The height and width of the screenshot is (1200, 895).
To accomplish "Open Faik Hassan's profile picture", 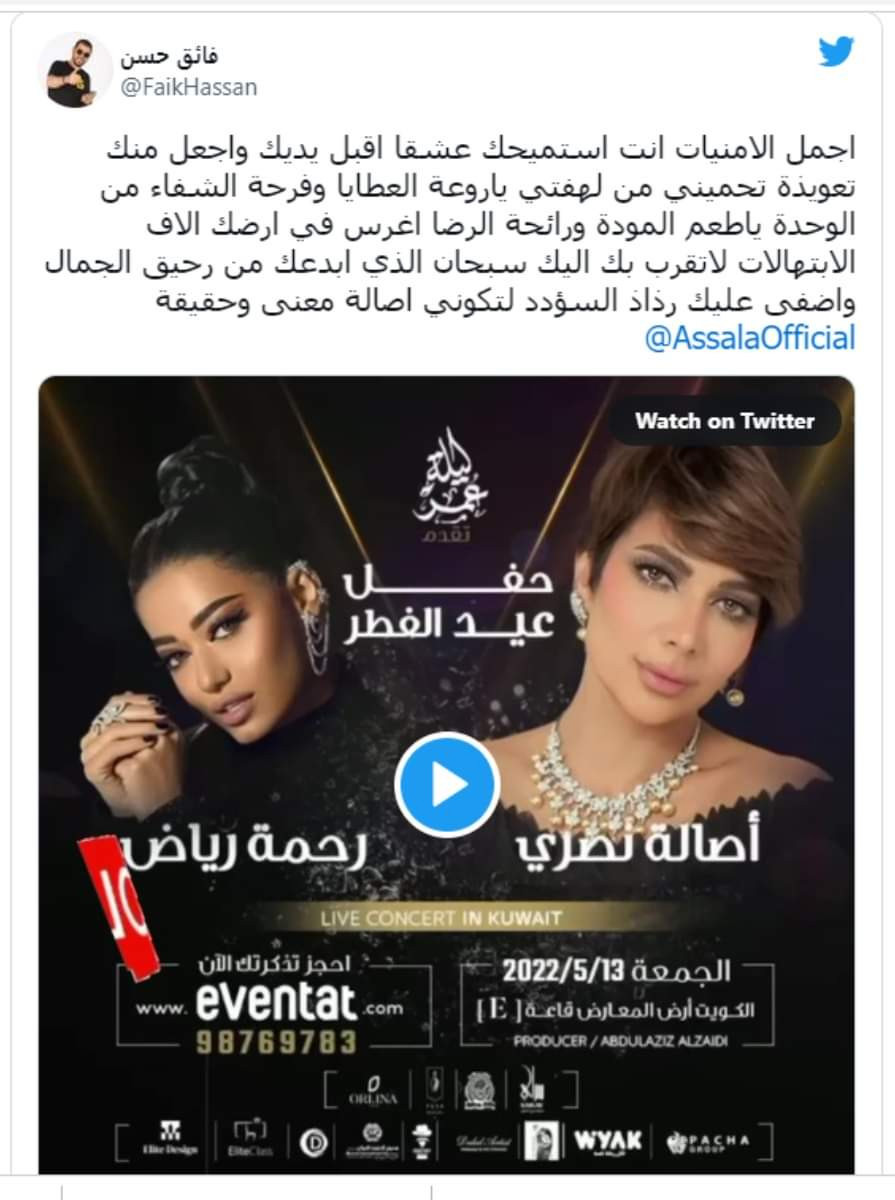I will tap(75, 70).
